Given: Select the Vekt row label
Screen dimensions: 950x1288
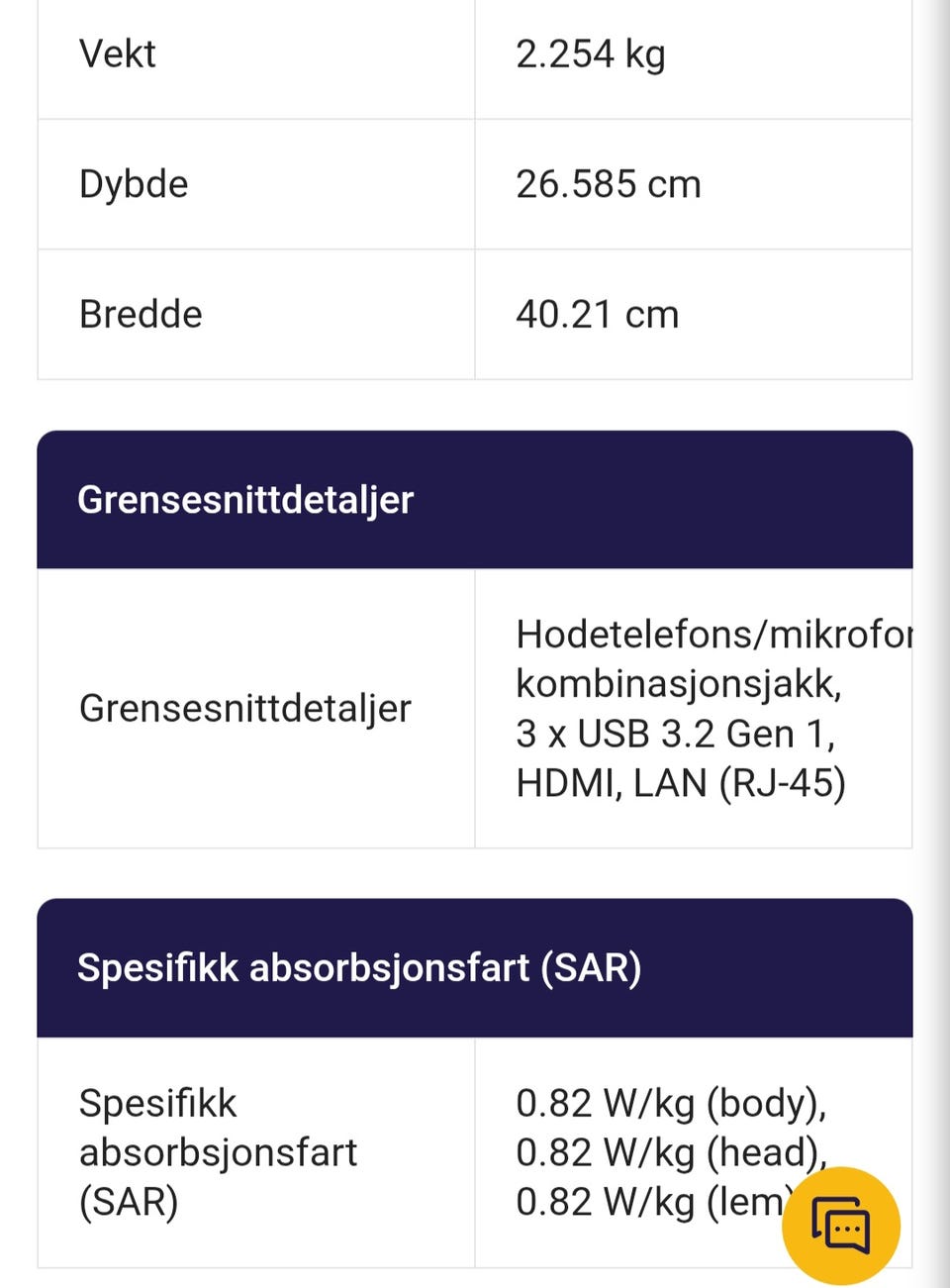Looking at the screenshot, I should [x=117, y=53].
